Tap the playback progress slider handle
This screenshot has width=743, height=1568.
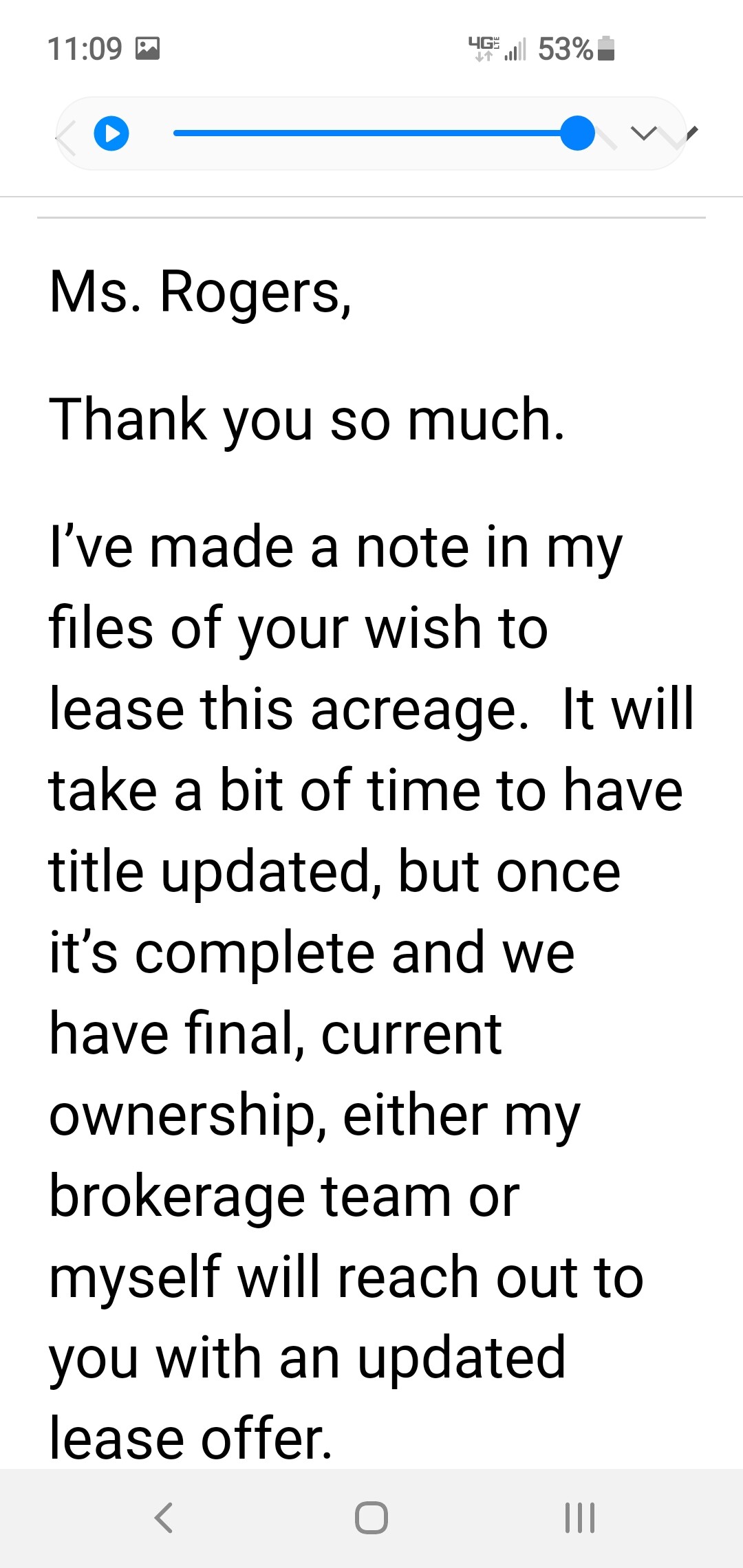coord(577,133)
